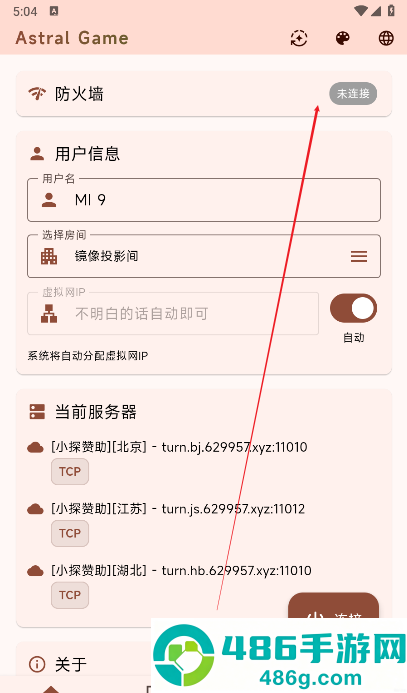Tap the update check icon in app bar

pos(299,38)
